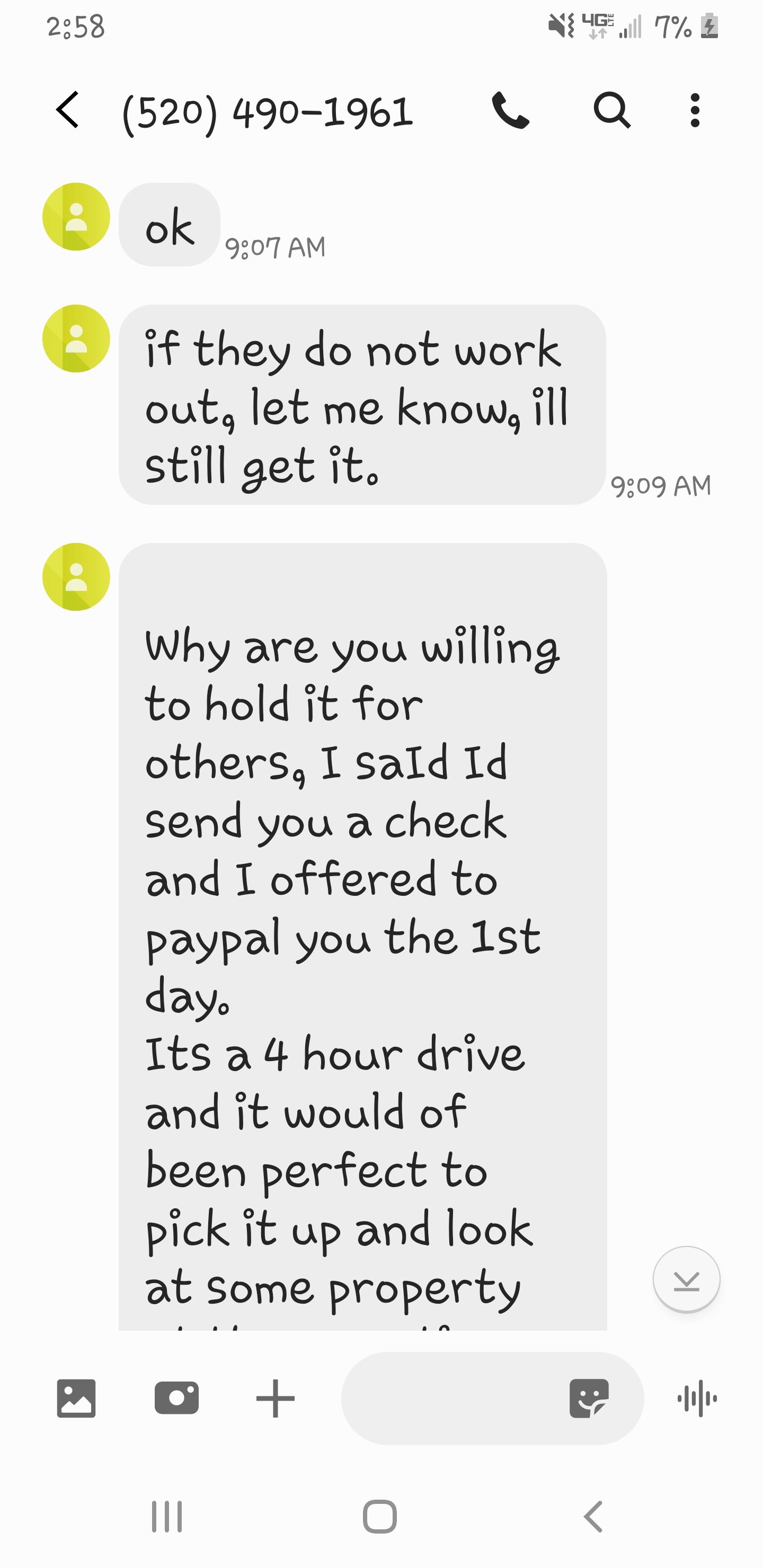
Task: Go back to the conversation list
Action: pos(68,110)
